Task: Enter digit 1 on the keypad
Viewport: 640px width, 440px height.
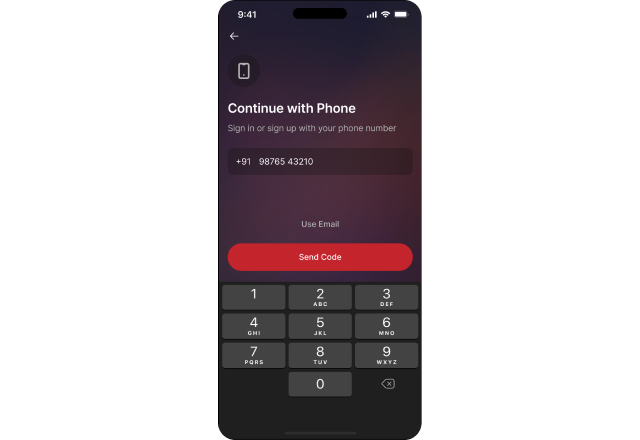Action: pos(253,296)
